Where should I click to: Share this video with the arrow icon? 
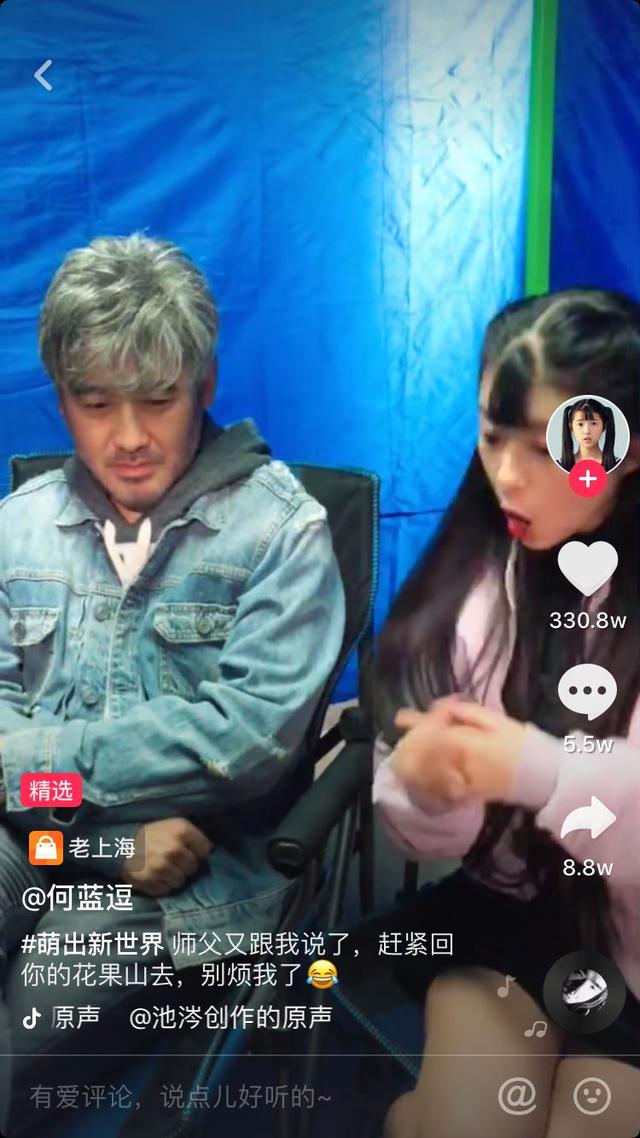(x=587, y=818)
